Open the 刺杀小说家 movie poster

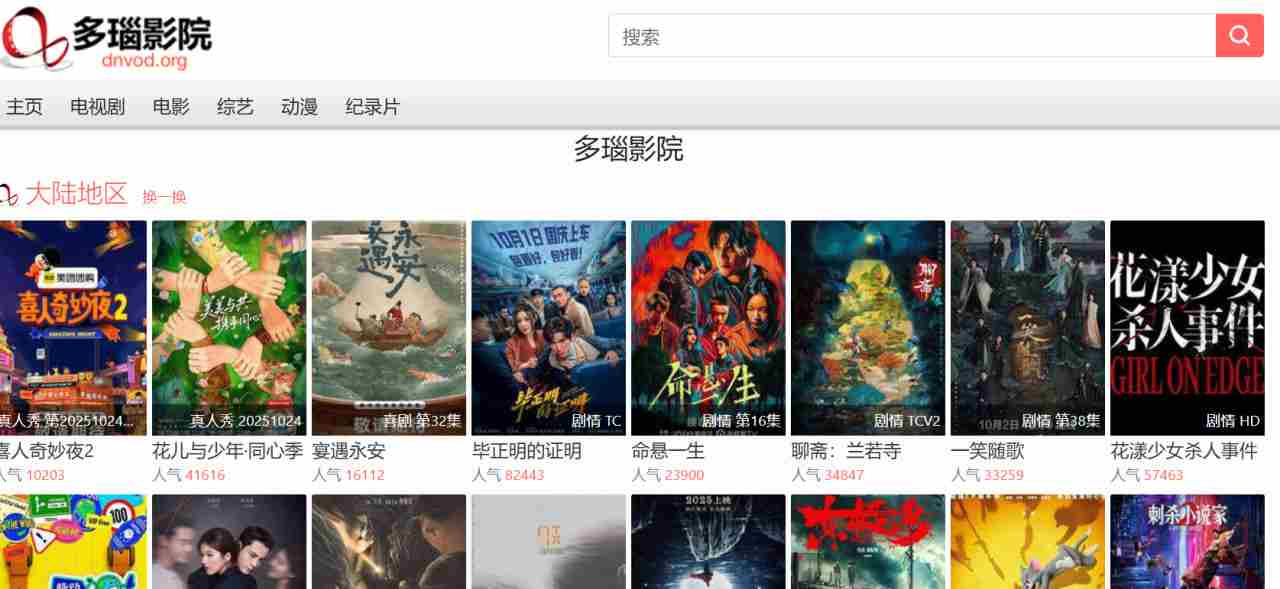(x=1187, y=541)
